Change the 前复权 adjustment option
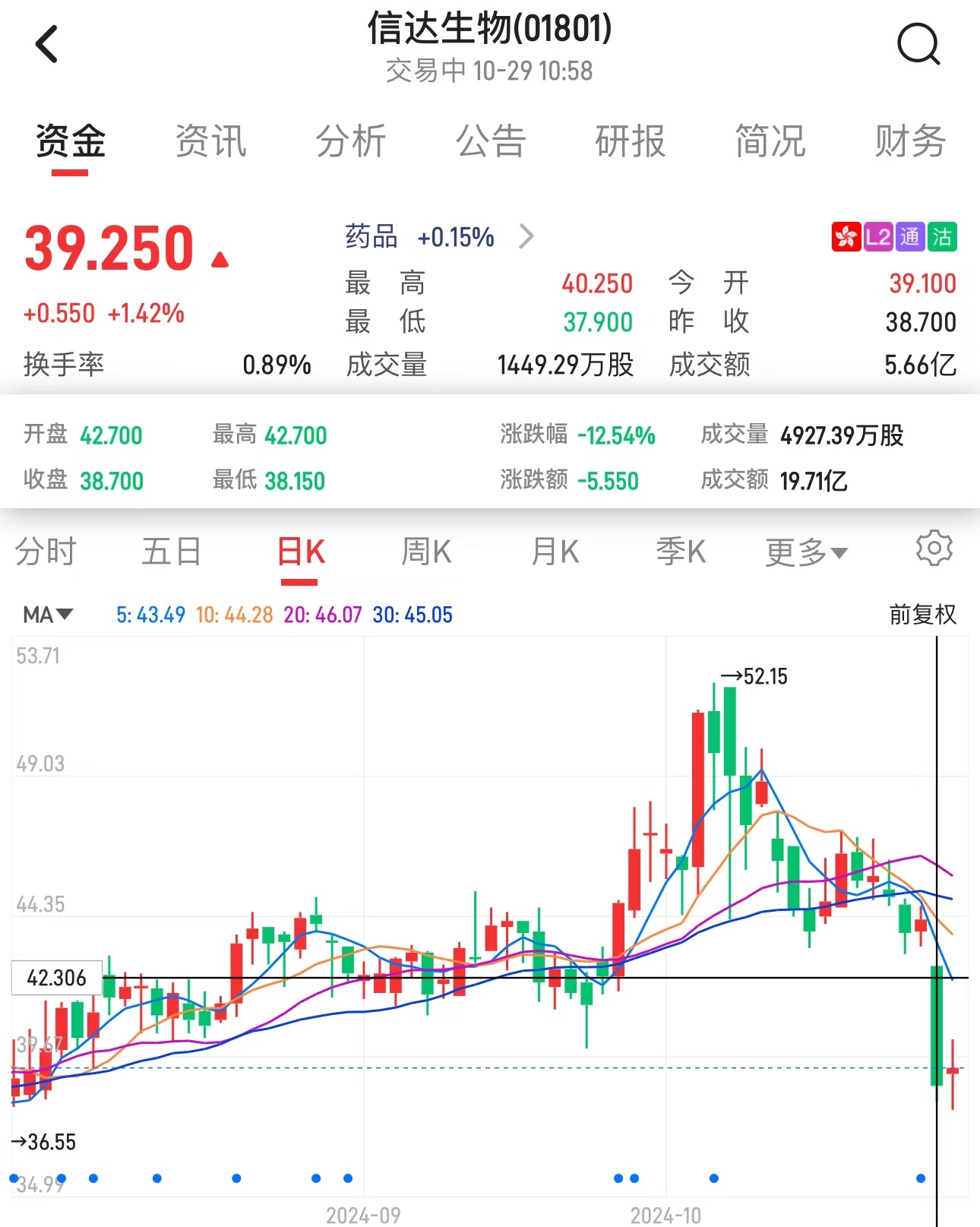980x1227 pixels. (922, 614)
